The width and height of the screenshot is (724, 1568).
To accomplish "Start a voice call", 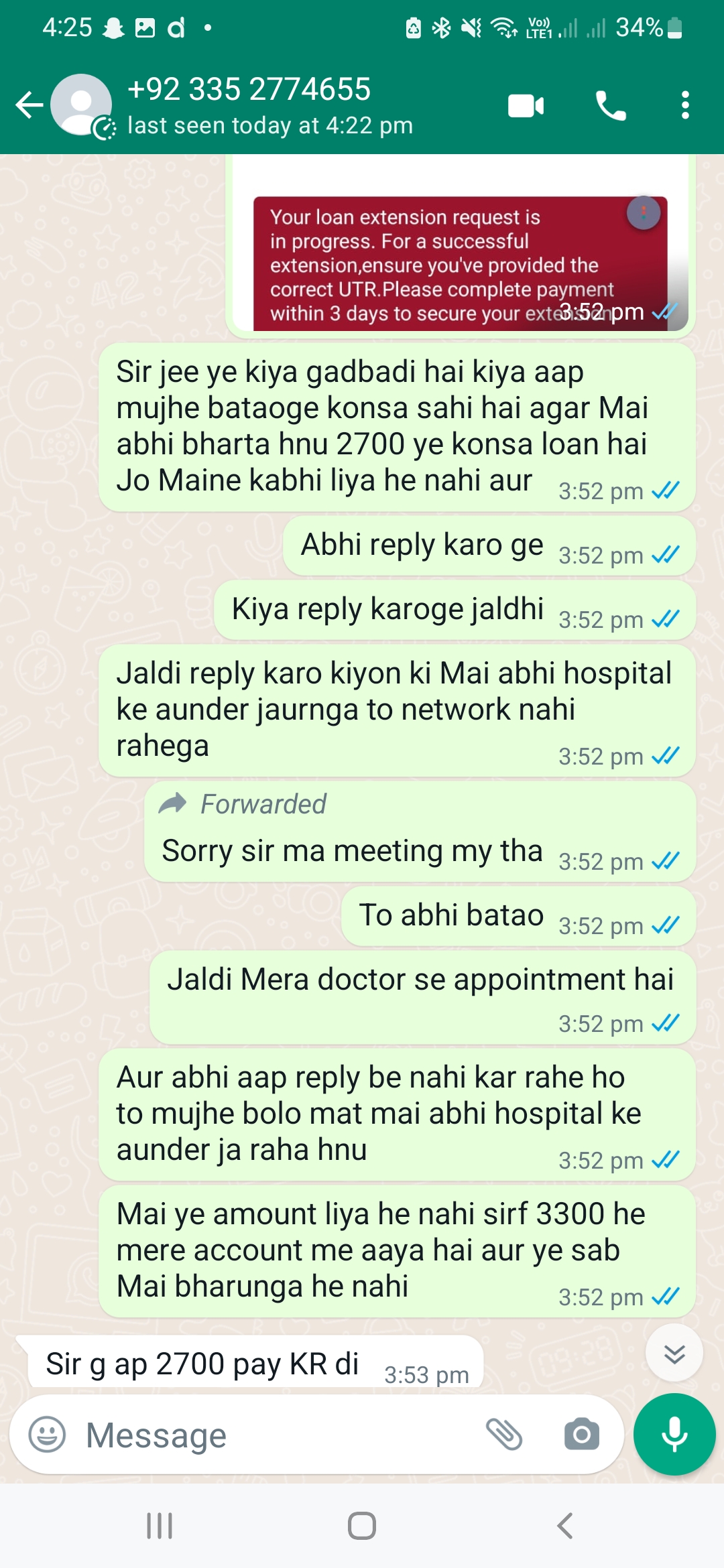I will point(611,106).
